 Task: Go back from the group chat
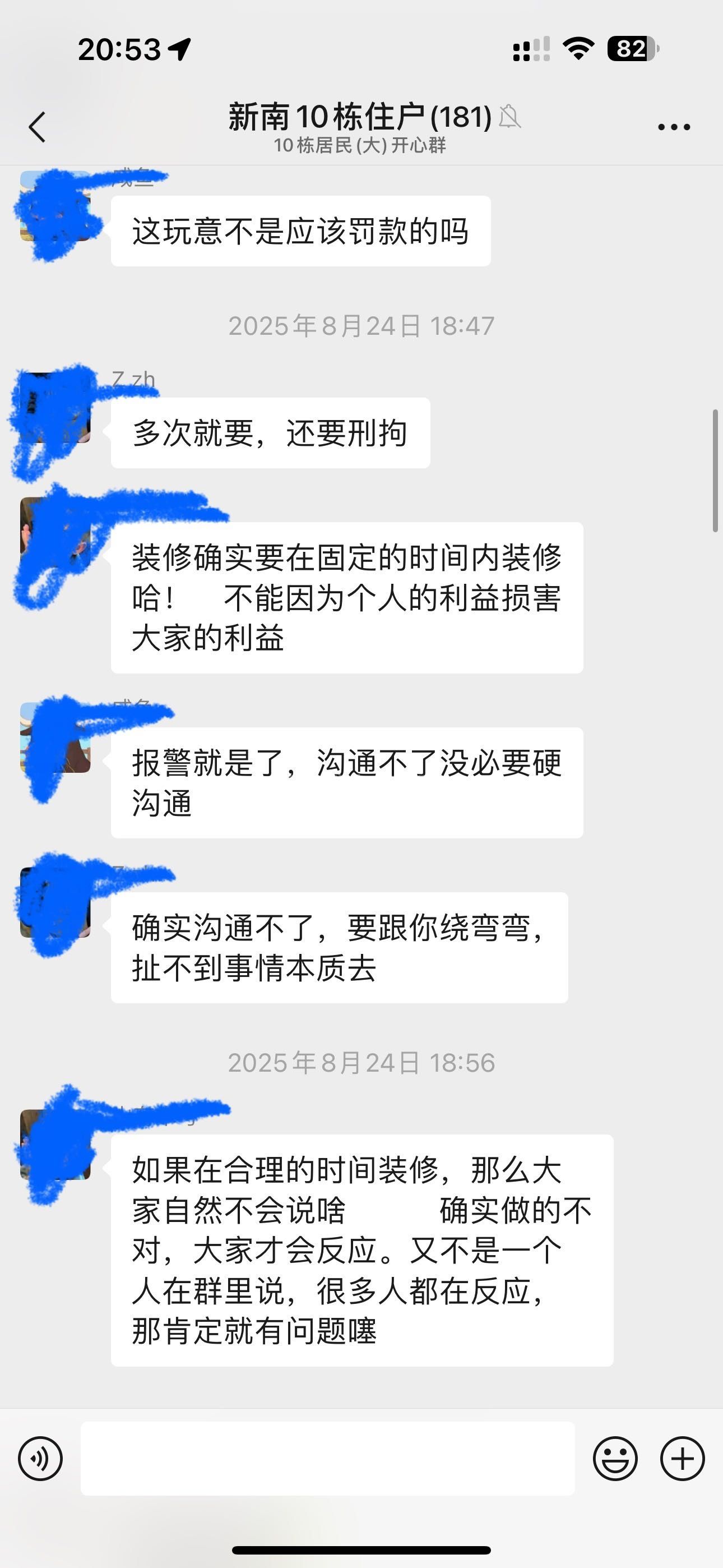pos(38,127)
